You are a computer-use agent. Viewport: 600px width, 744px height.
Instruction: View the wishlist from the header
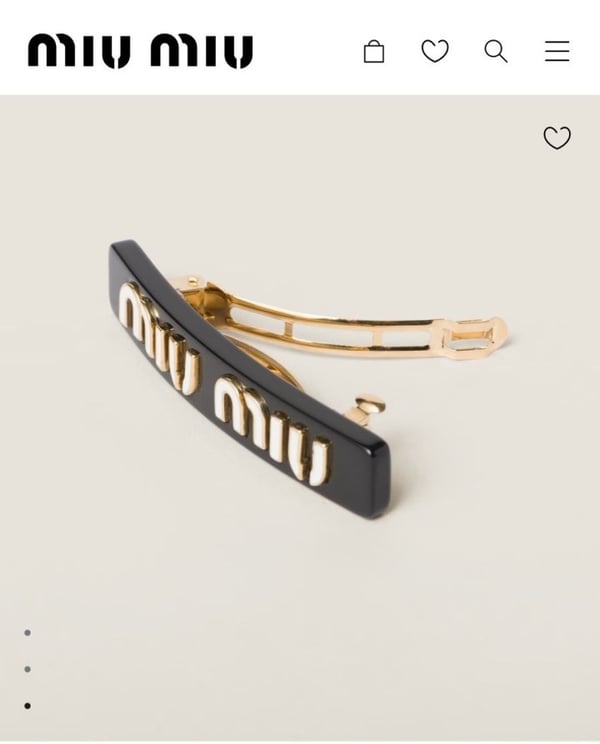click(x=434, y=51)
